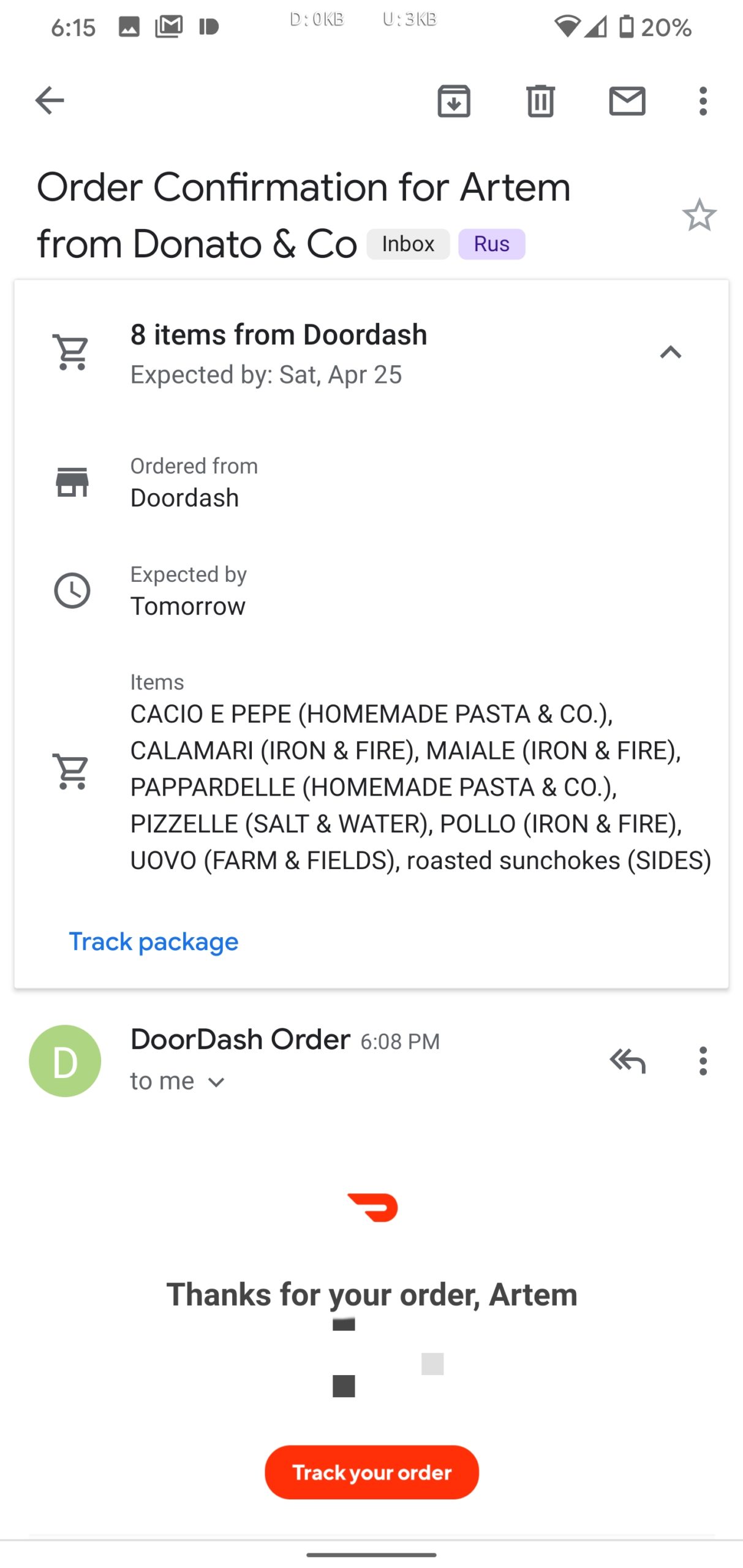Tap the Rus label chip
The width and height of the screenshot is (743, 1568).
491,244
